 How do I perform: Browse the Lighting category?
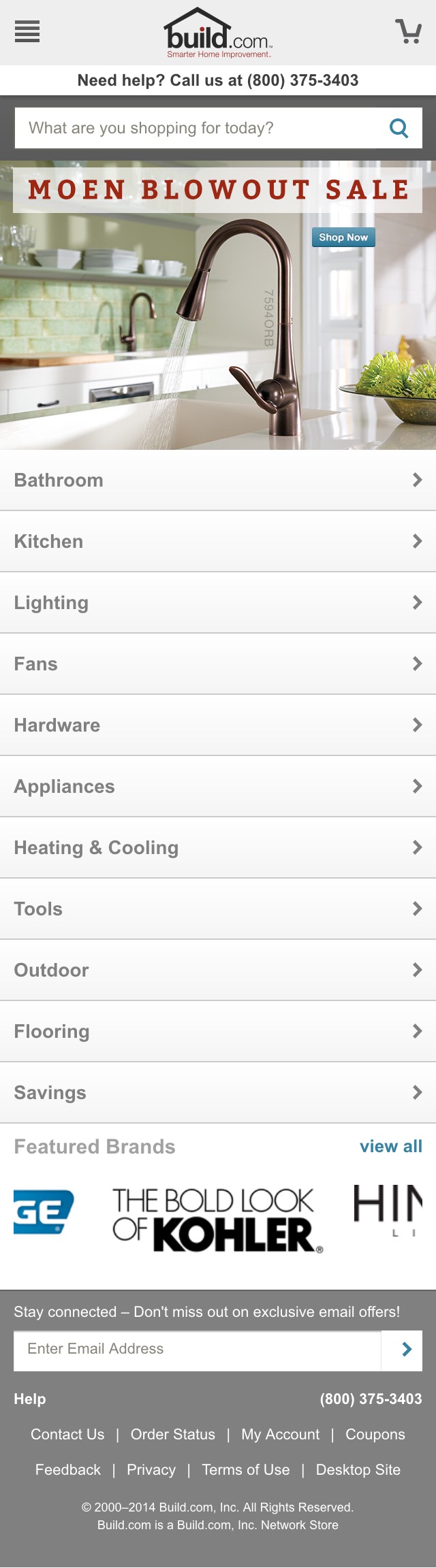[218, 603]
